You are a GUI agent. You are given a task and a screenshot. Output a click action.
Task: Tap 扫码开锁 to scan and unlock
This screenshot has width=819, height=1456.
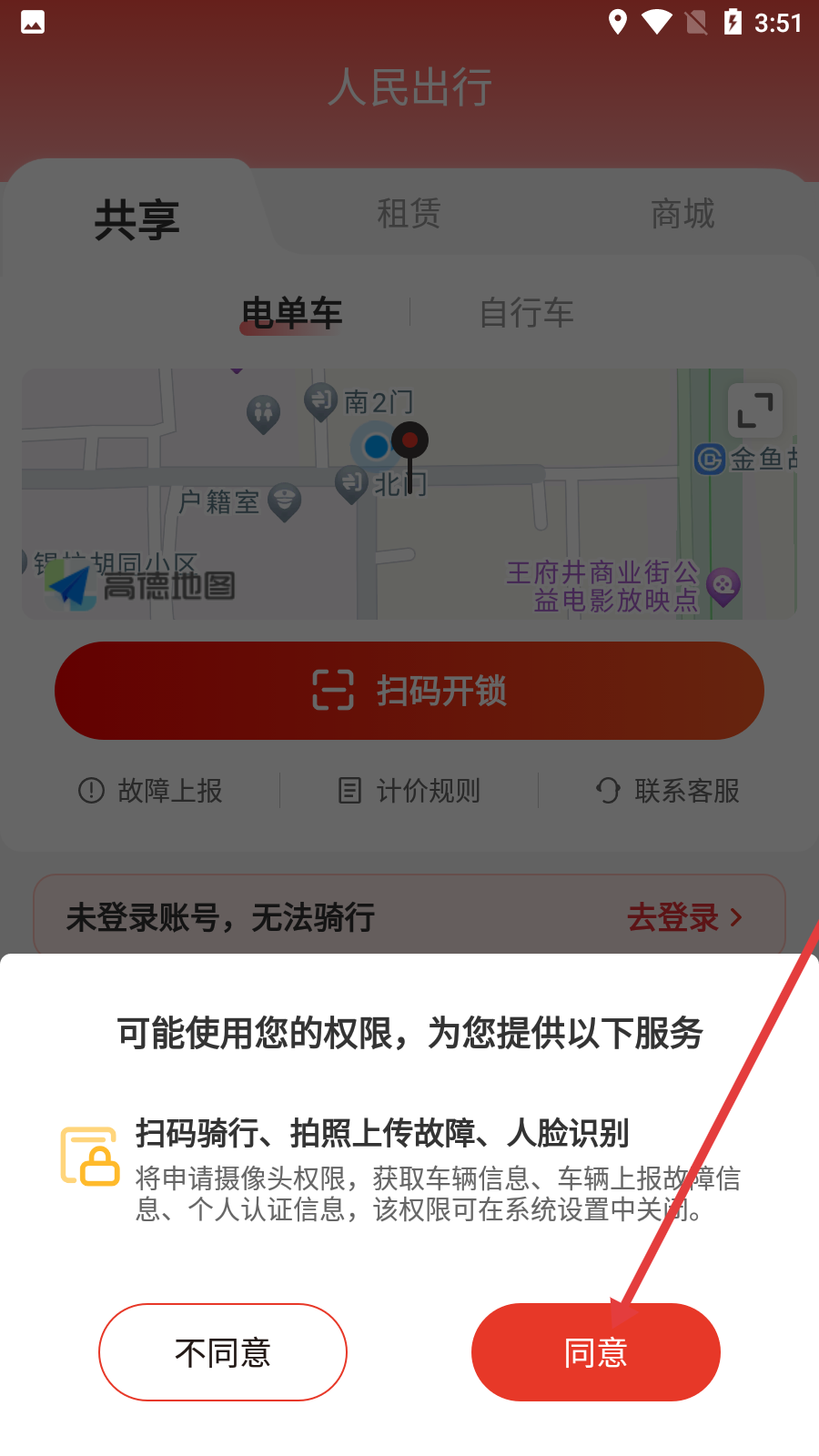409,691
